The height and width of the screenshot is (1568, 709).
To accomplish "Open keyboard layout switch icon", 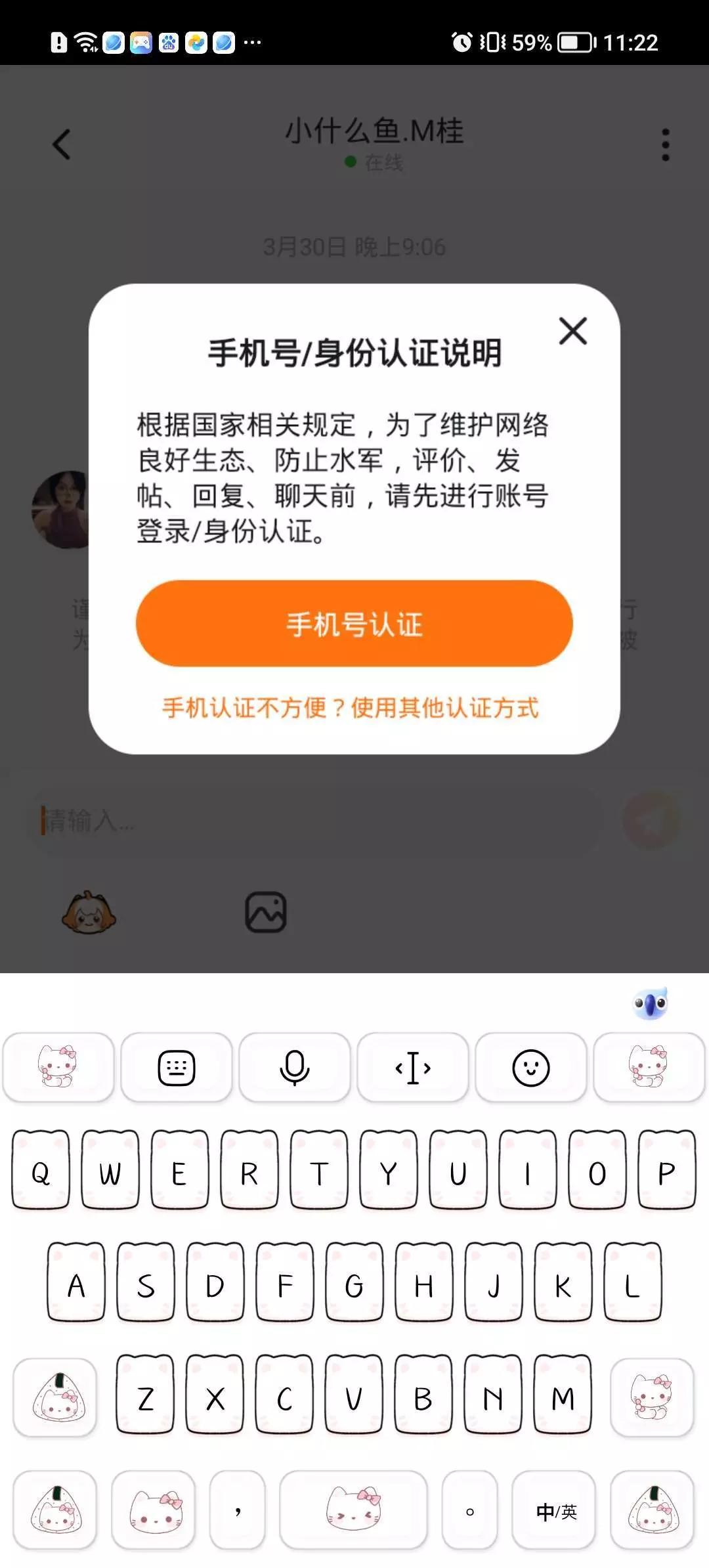I will (x=177, y=1068).
